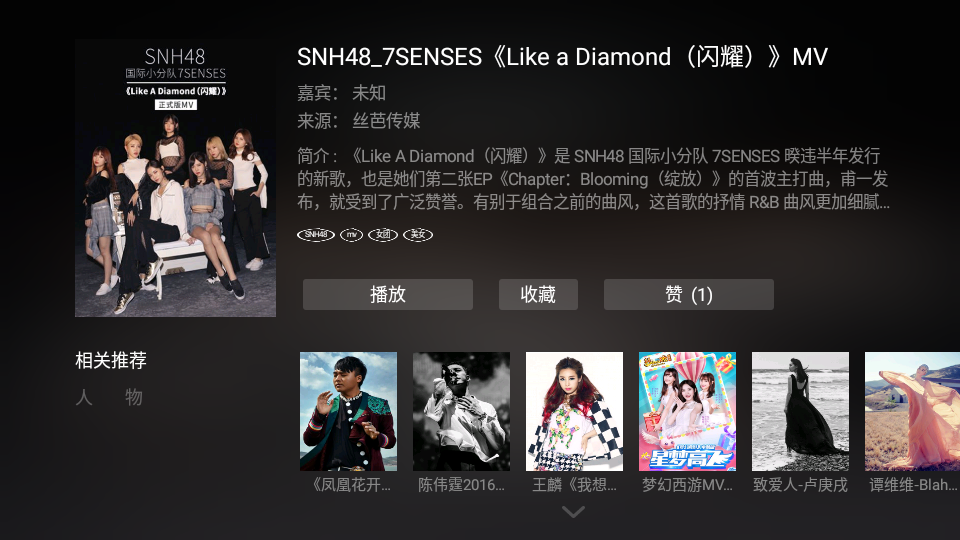Switch to the 人物 section

click(x=109, y=398)
